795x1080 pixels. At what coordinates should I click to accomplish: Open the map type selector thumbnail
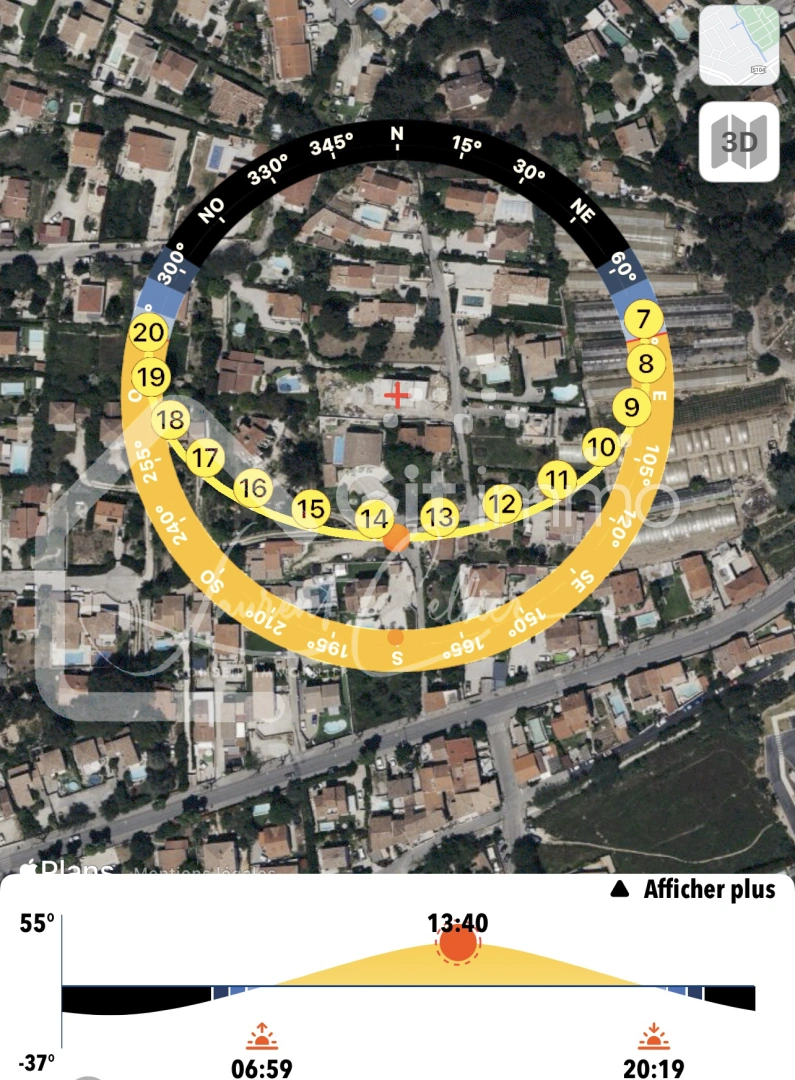pos(739,45)
